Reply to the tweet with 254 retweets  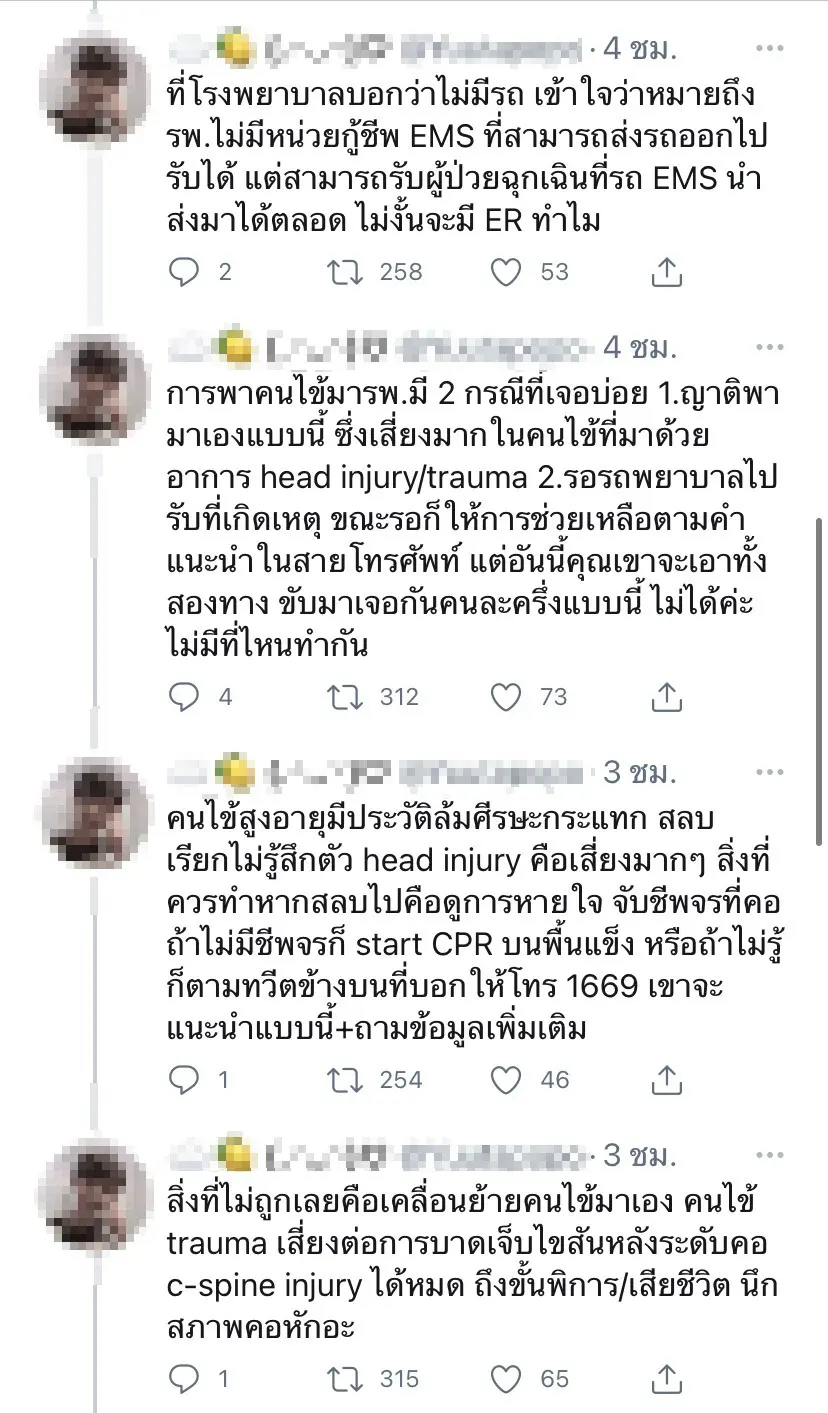click(x=183, y=1080)
